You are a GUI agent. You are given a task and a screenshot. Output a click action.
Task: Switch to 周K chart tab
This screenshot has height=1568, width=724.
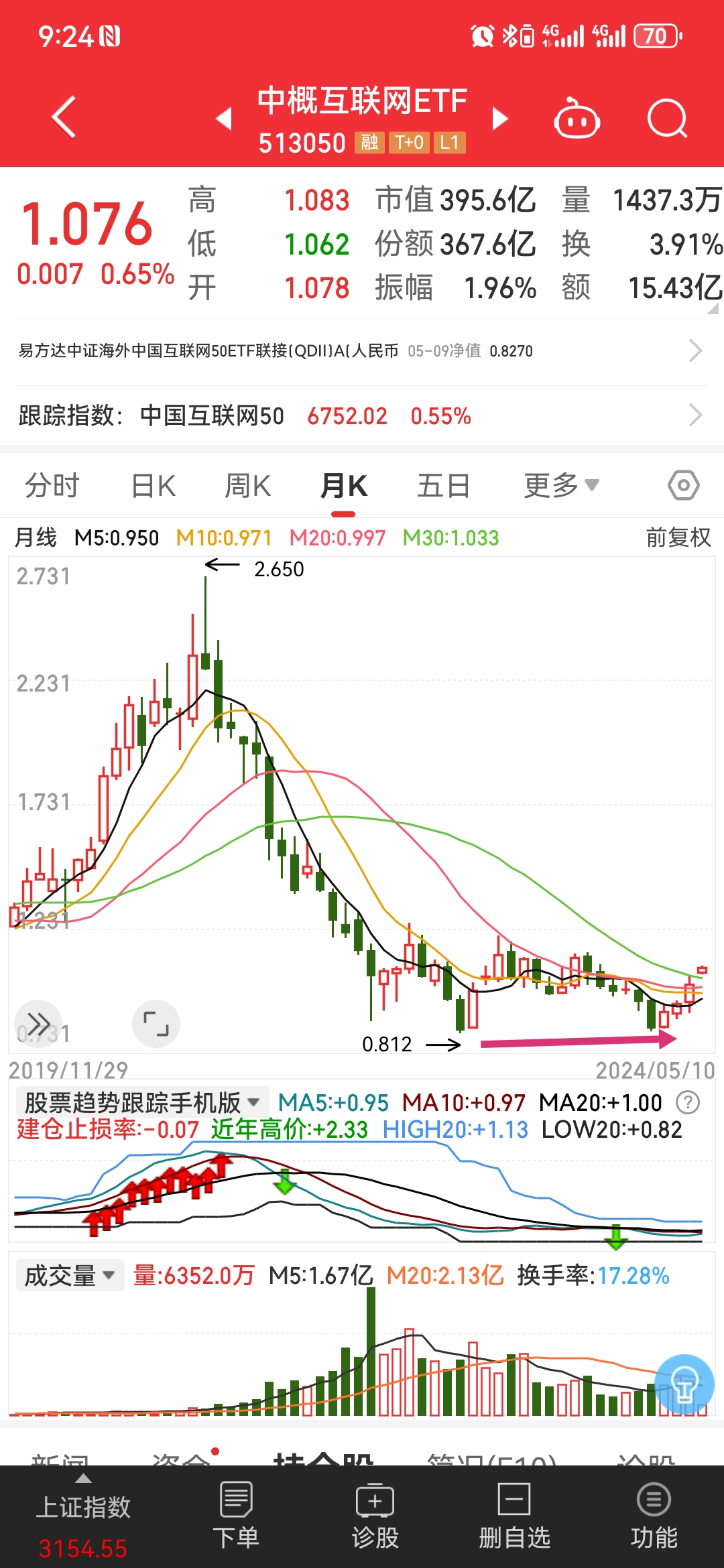(247, 486)
